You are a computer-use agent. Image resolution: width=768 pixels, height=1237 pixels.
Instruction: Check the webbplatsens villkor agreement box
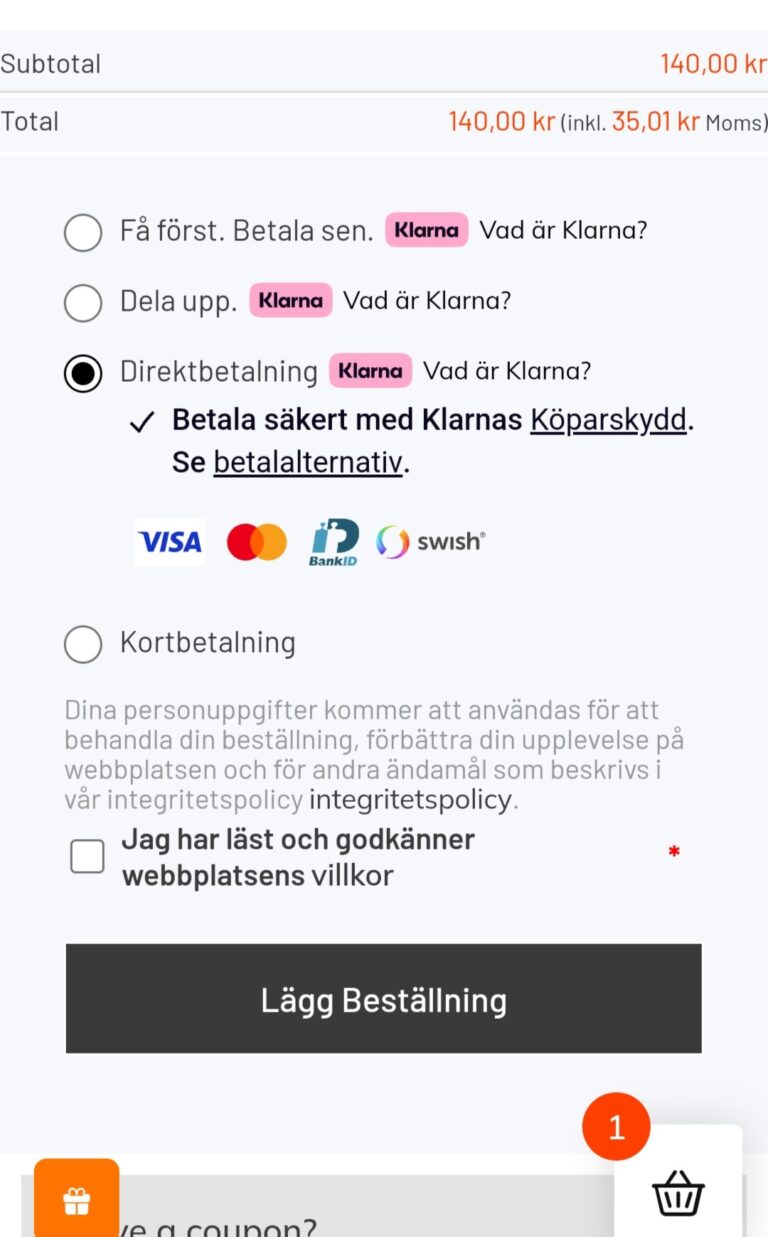[87, 857]
